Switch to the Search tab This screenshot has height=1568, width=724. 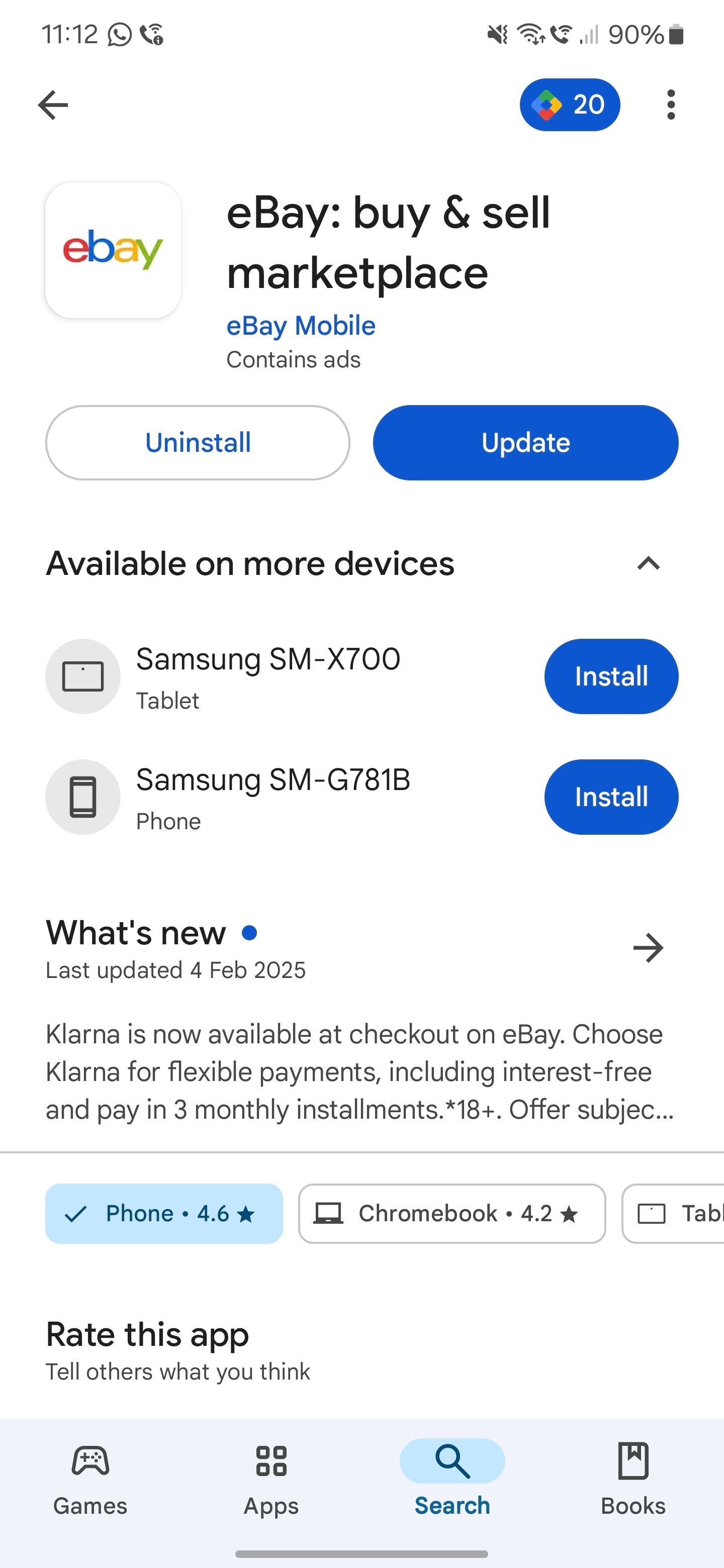(452, 1479)
